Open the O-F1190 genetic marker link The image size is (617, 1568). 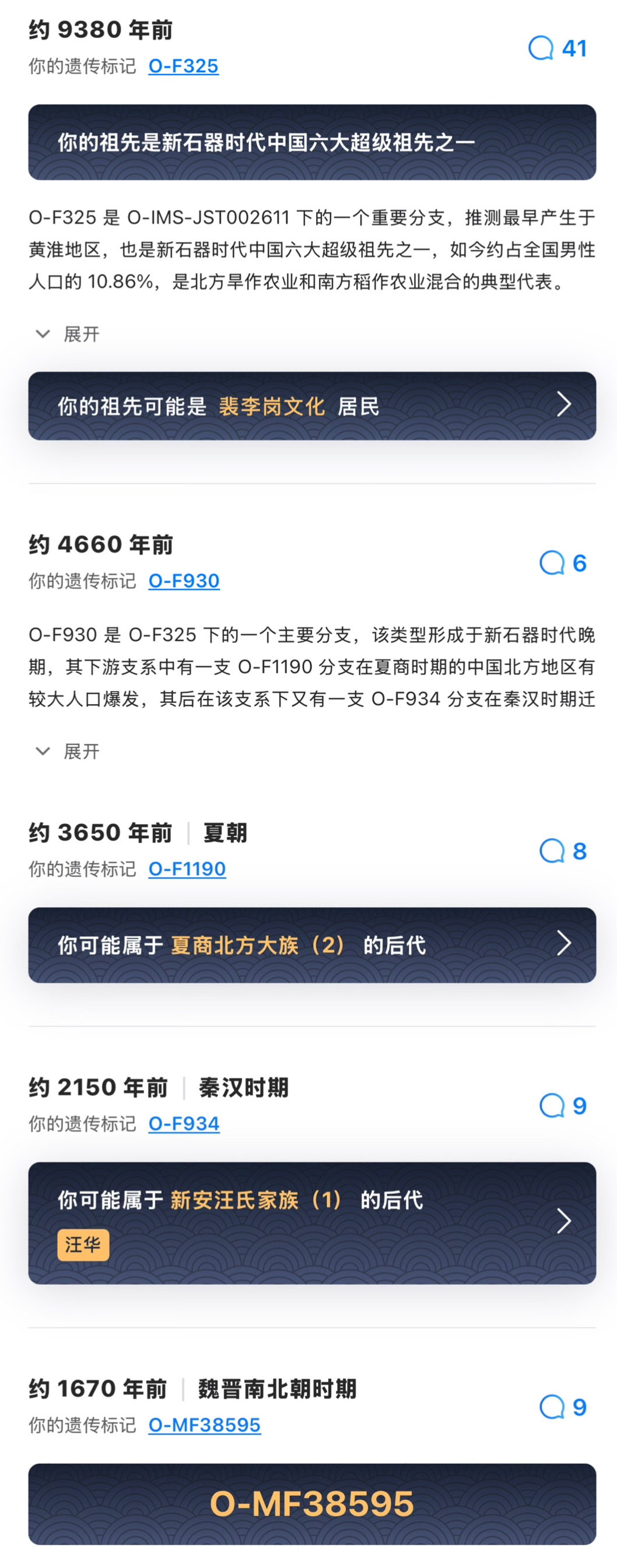[x=187, y=869]
